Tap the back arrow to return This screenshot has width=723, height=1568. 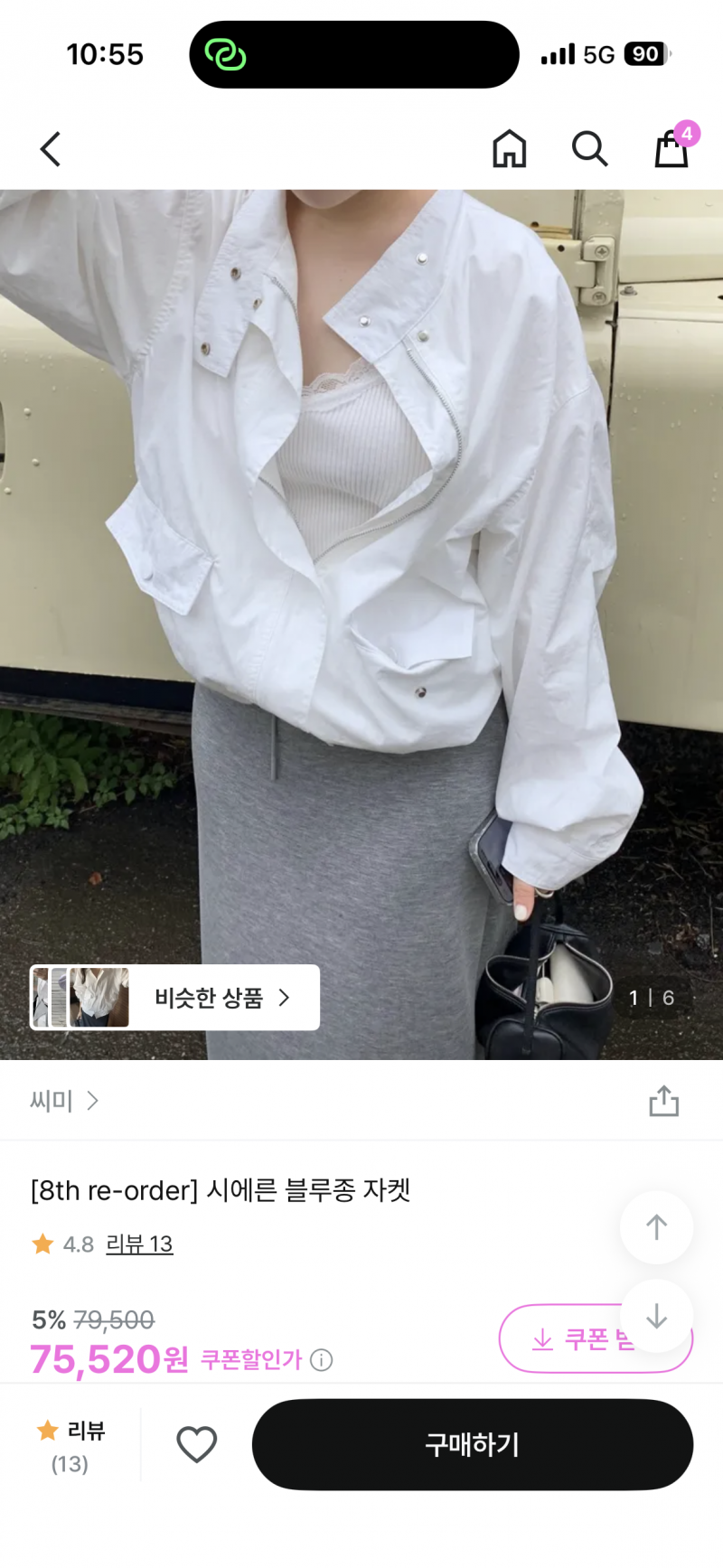tap(50, 149)
